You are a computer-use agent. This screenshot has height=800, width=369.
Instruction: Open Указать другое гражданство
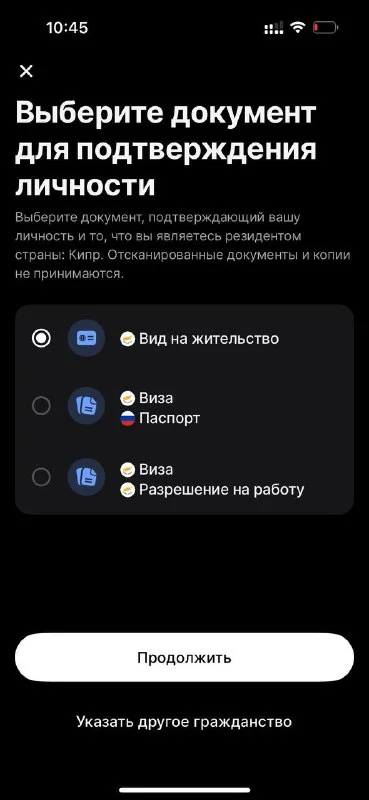tap(184, 721)
